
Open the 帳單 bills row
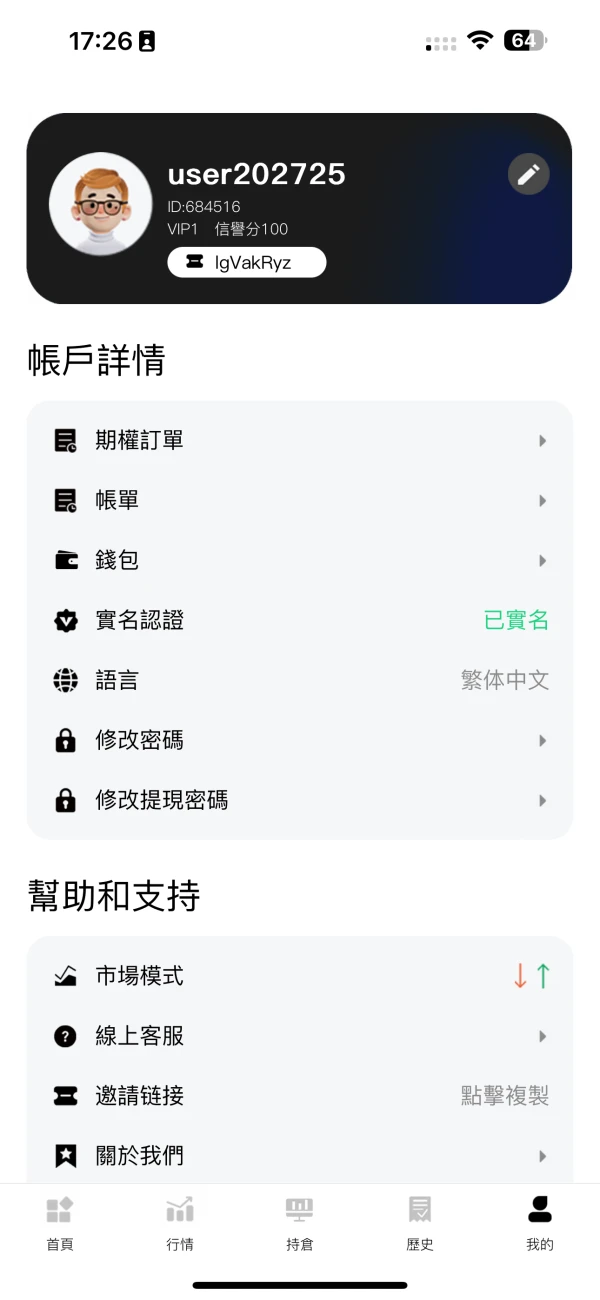pyautogui.click(x=300, y=501)
